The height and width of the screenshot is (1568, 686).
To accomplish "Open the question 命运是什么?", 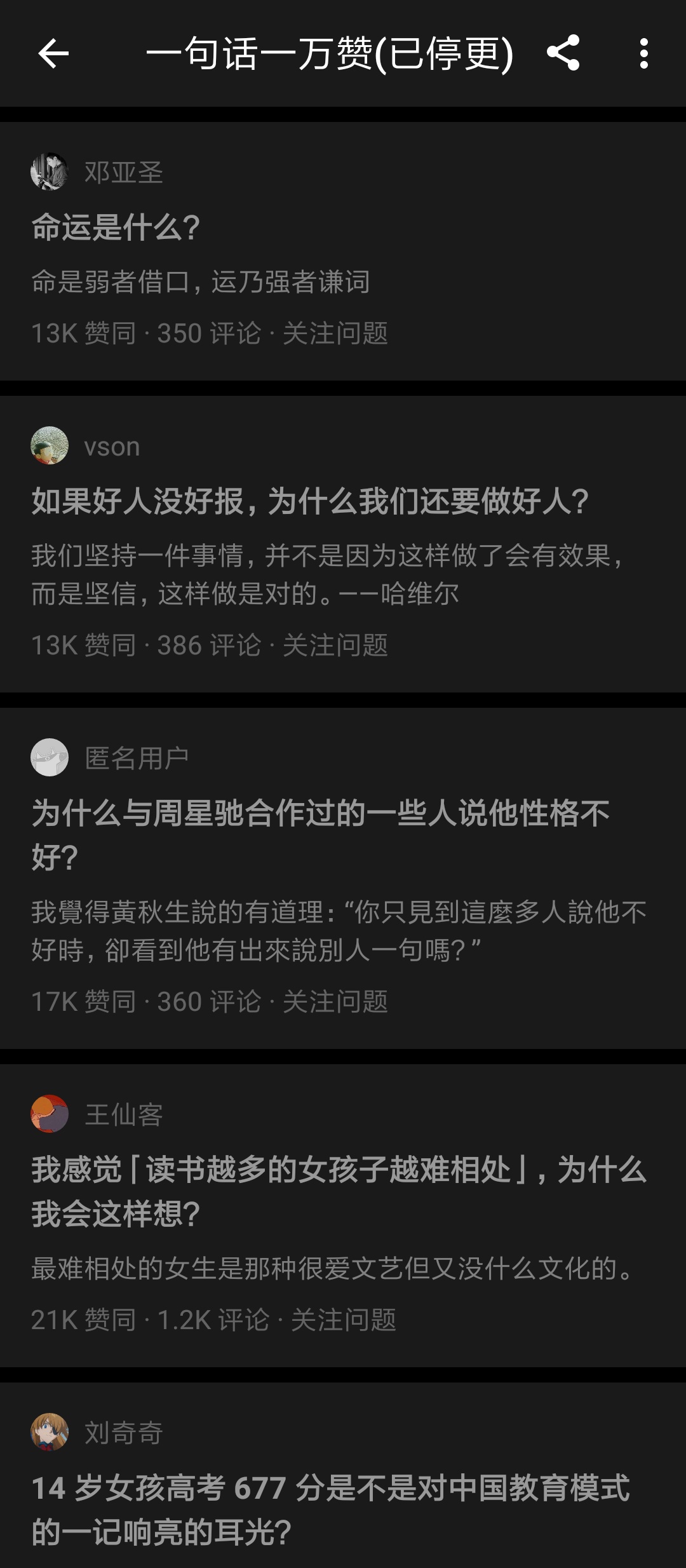I will (116, 227).
